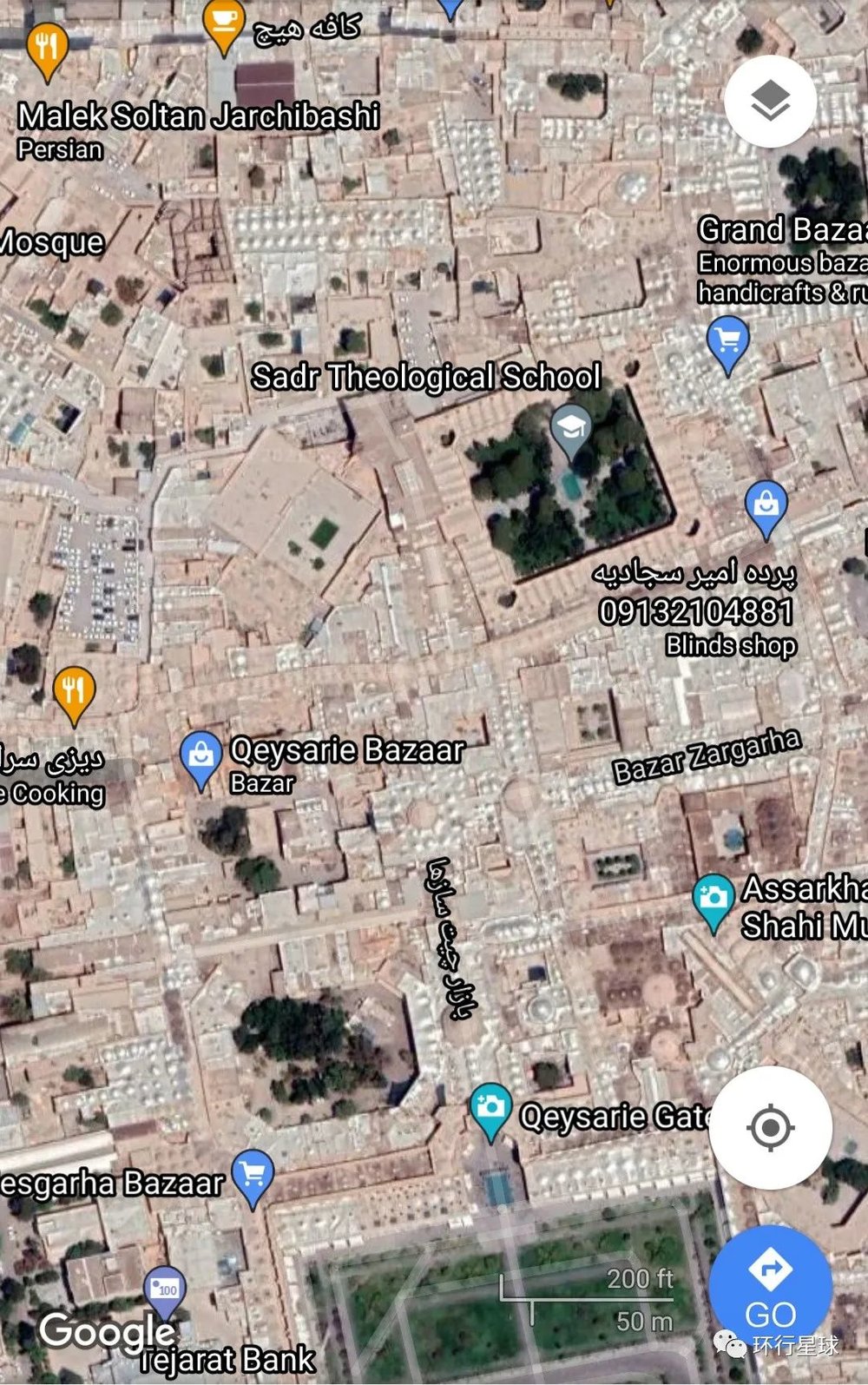
Task: Open the Qeysarie Bazaar marker
Action: [x=201, y=757]
